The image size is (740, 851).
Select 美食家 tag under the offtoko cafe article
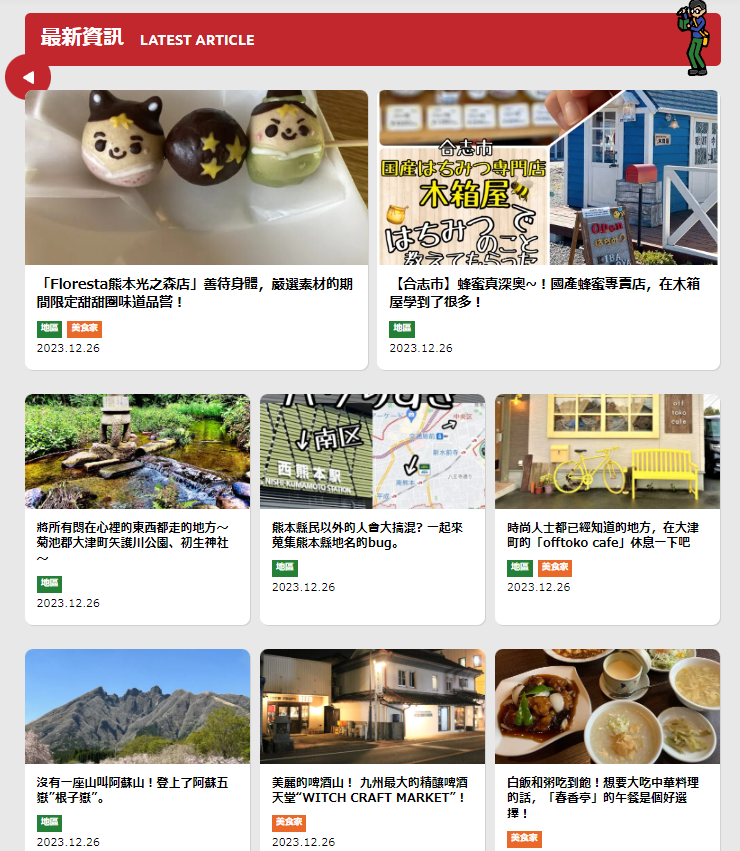pyautogui.click(x=555, y=568)
